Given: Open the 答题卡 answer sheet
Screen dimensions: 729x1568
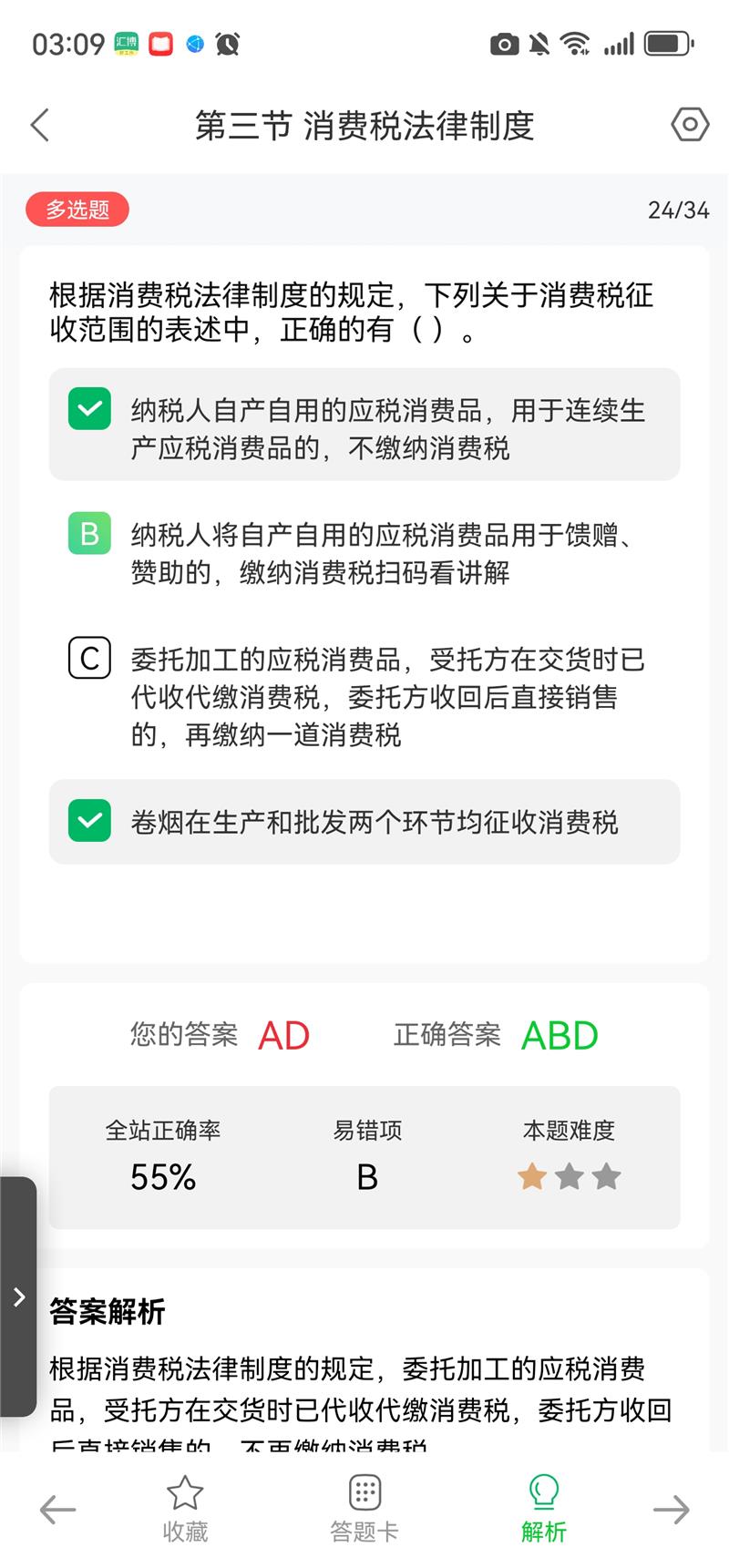Looking at the screenshot, I should pos(364,1509).
